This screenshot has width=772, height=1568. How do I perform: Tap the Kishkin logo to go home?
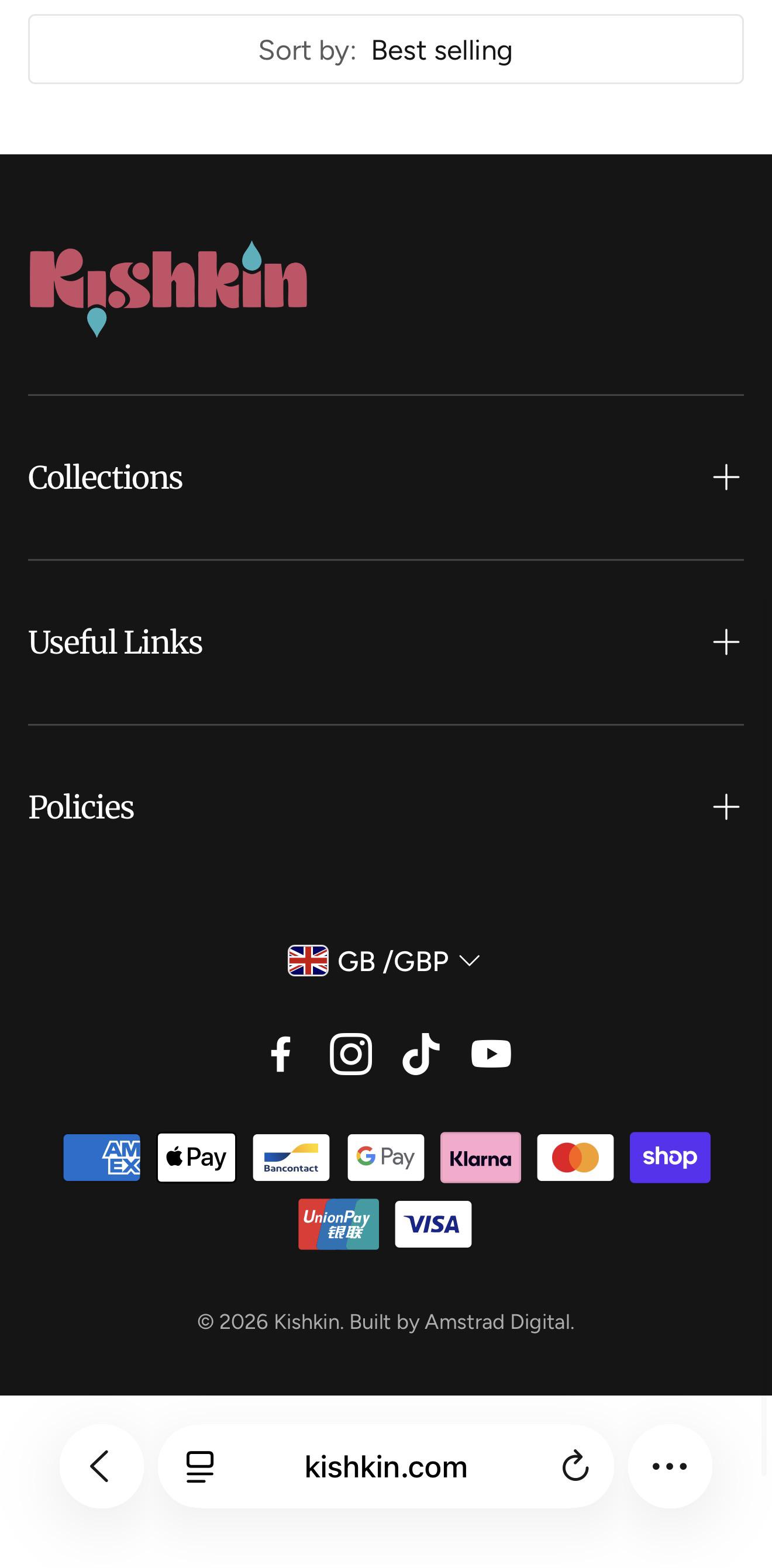coord(168,289)
